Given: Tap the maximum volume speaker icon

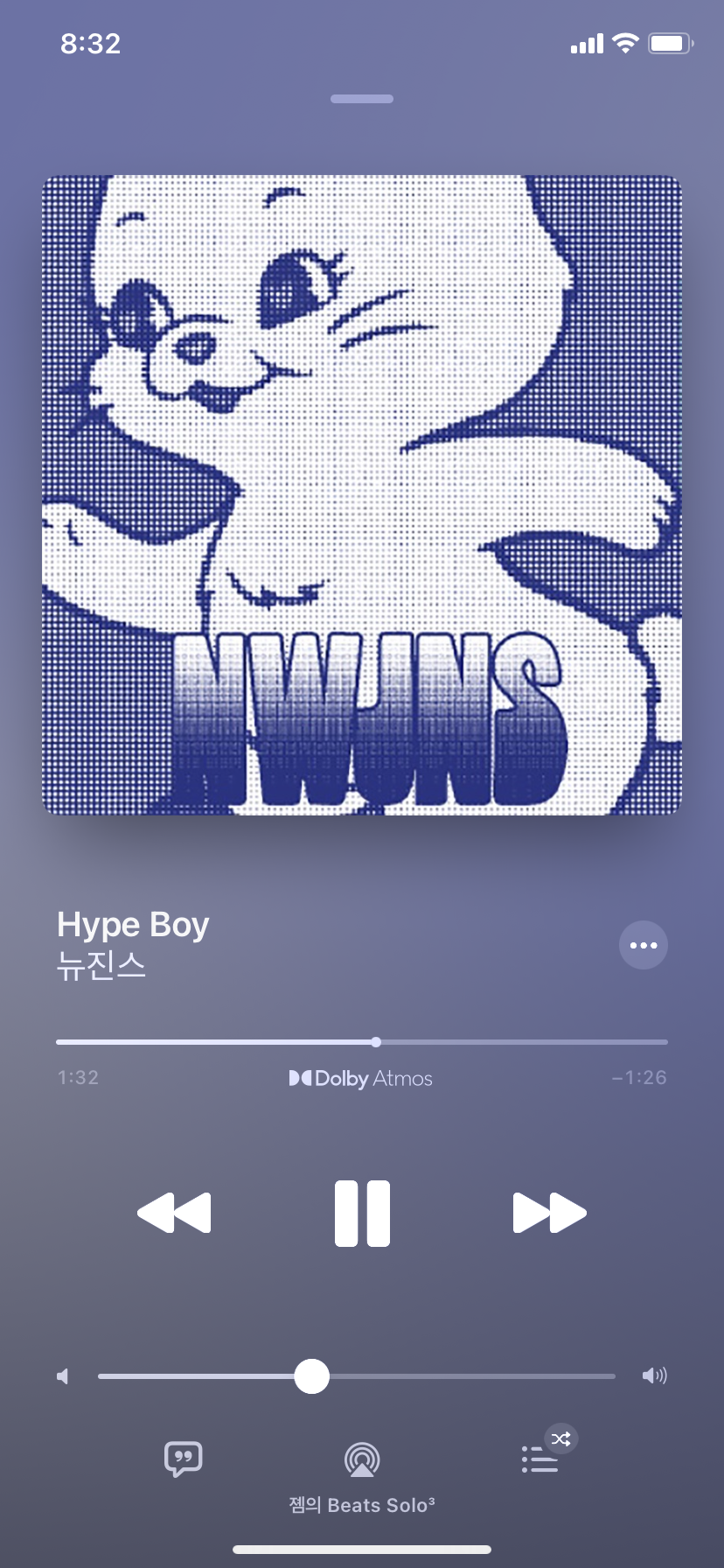Looking at the screenshot, I should [x=655, y=1375].
